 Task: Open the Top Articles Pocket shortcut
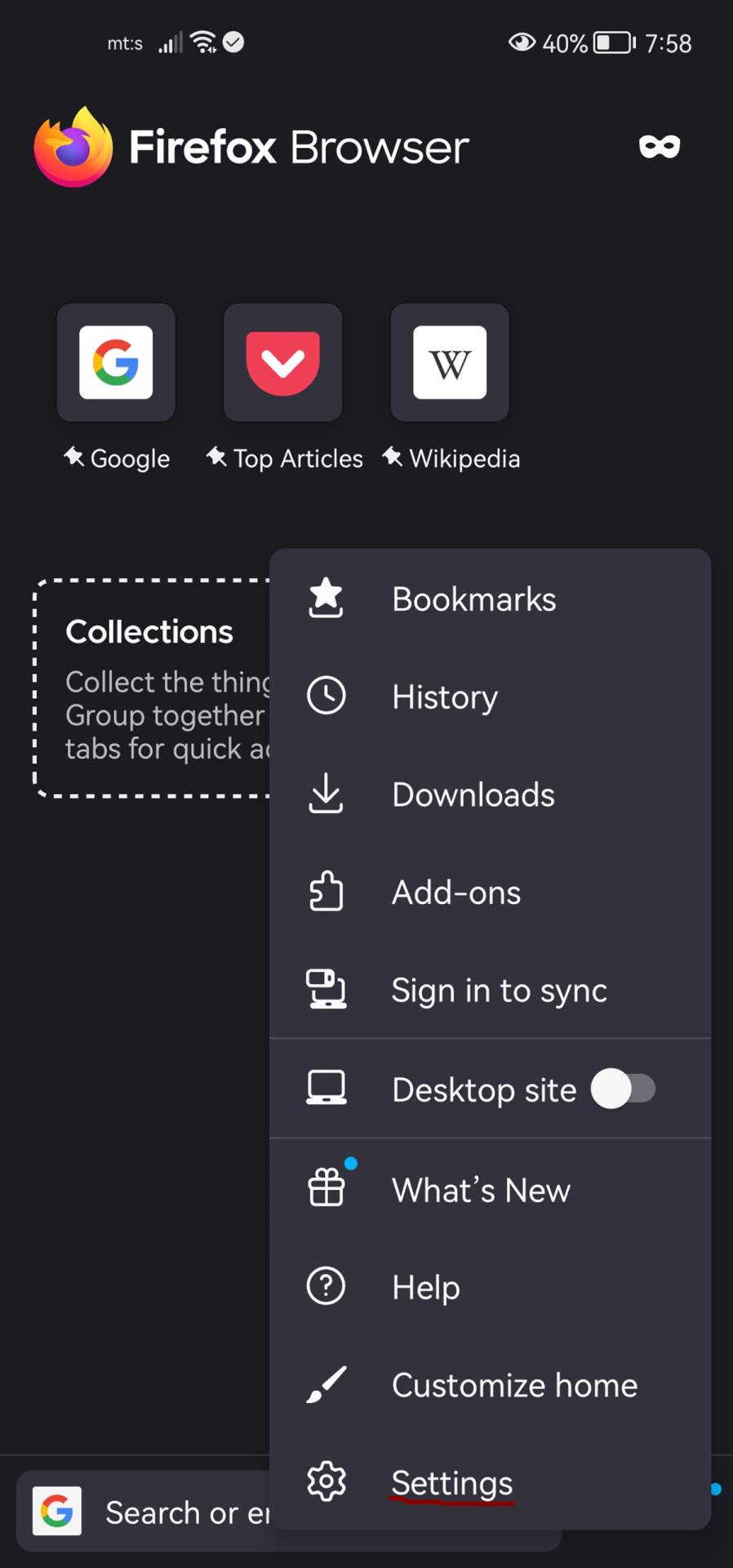pyautogui.click(x=282, y=362)
